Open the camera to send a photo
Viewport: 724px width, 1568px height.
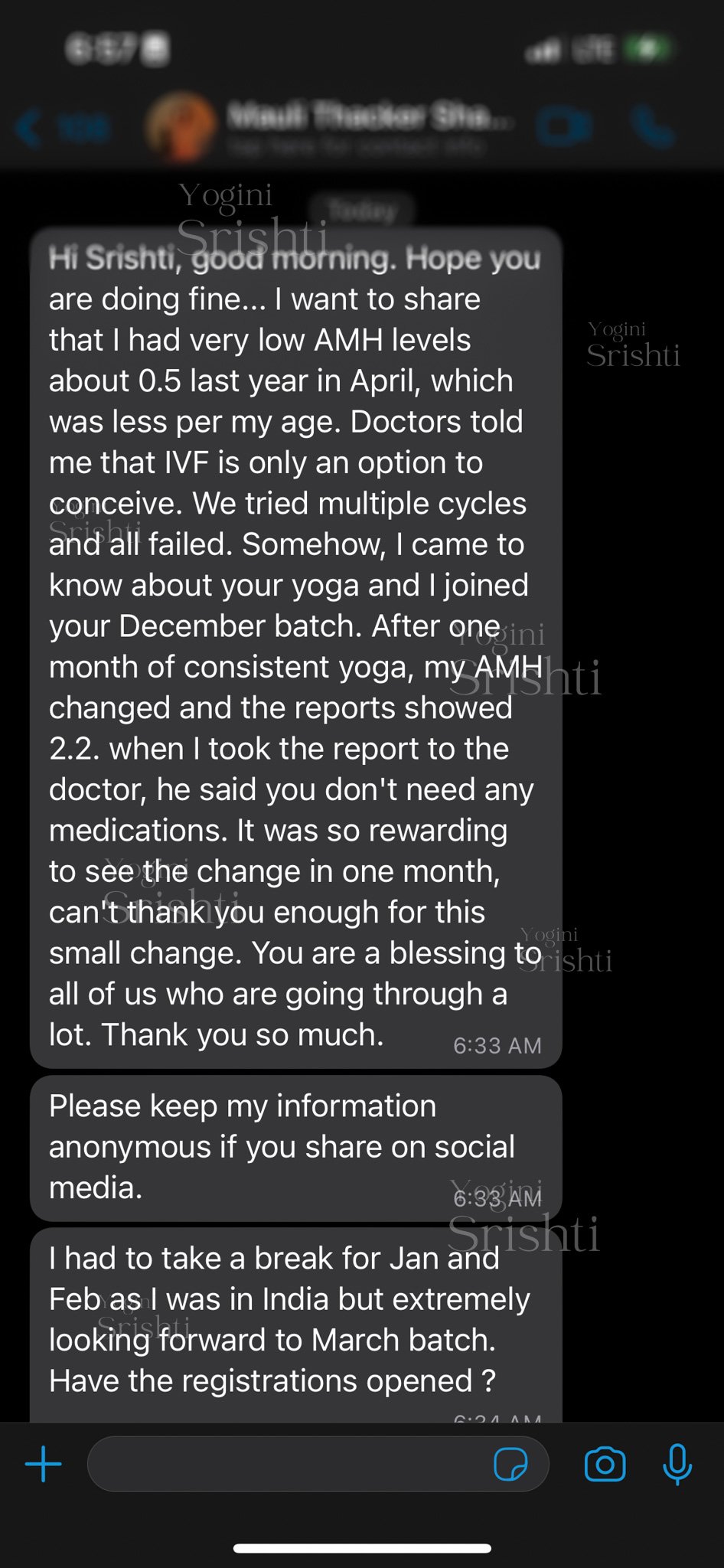[605, 1464]
